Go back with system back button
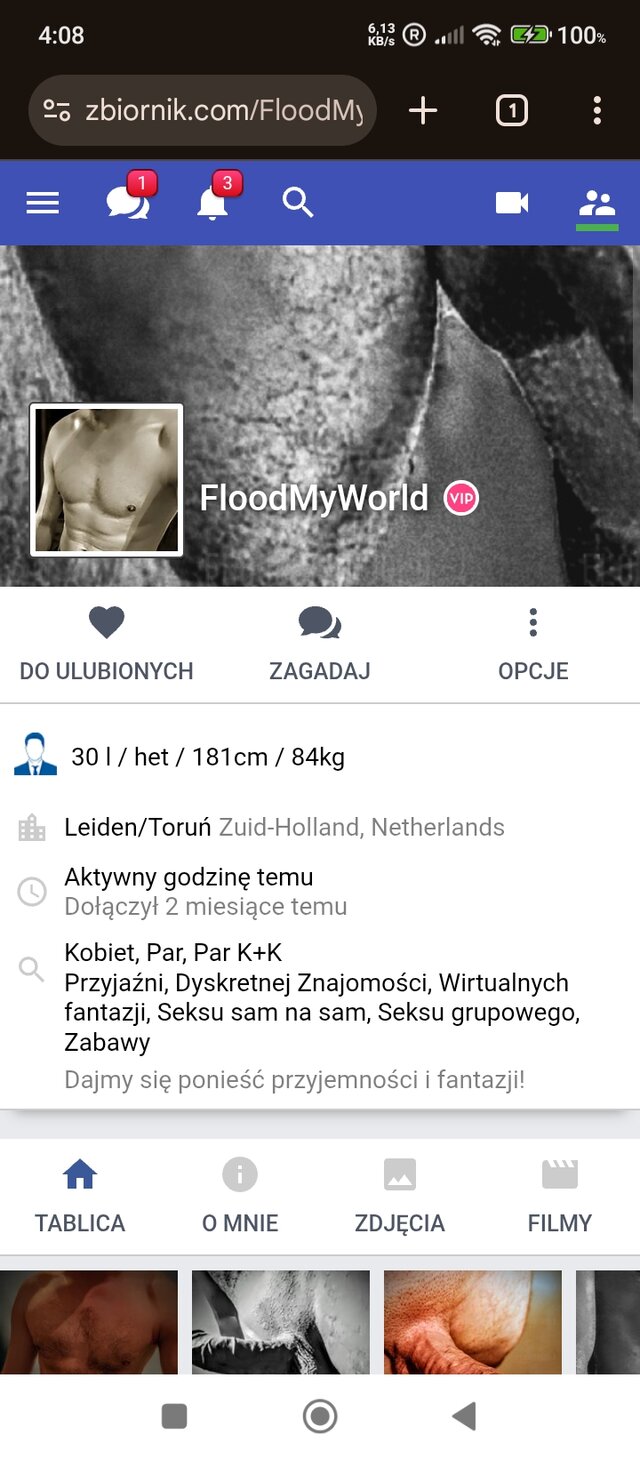This screenshot has width=640, height=1458. 463,1415
